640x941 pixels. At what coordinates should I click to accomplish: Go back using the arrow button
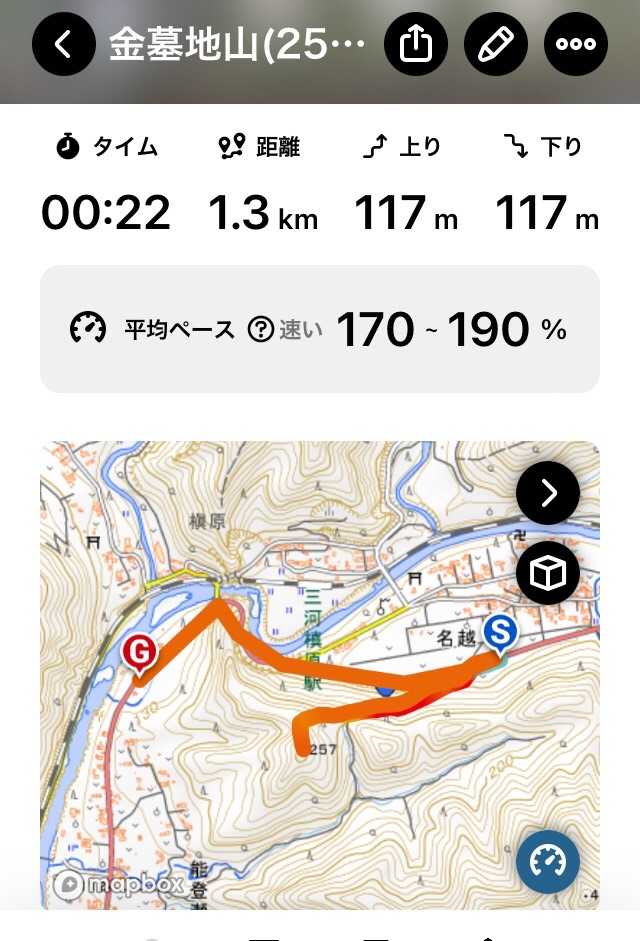pyautogui.click(x=64, y=44)
